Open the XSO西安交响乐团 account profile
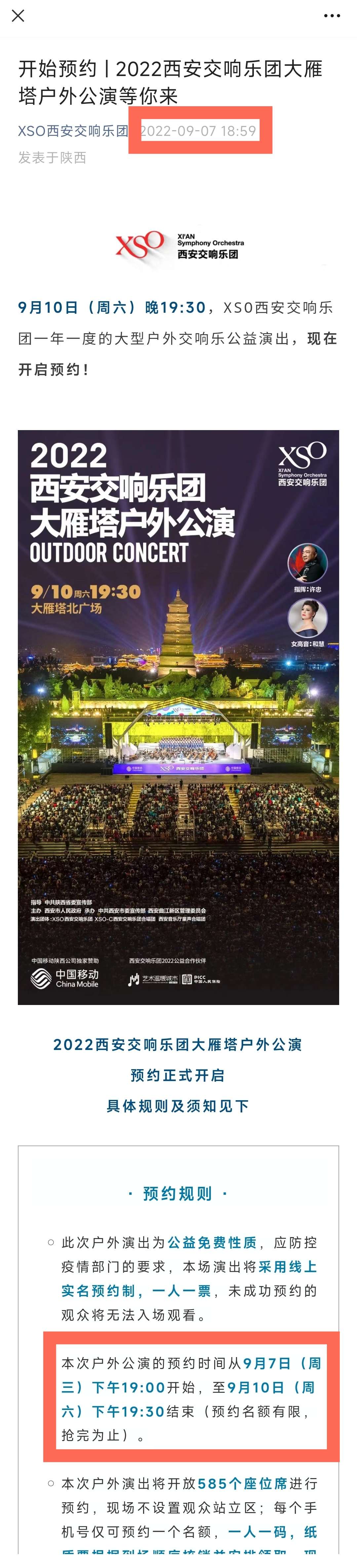The width and height of the screenshot is (357, 1568). [72, 131]
